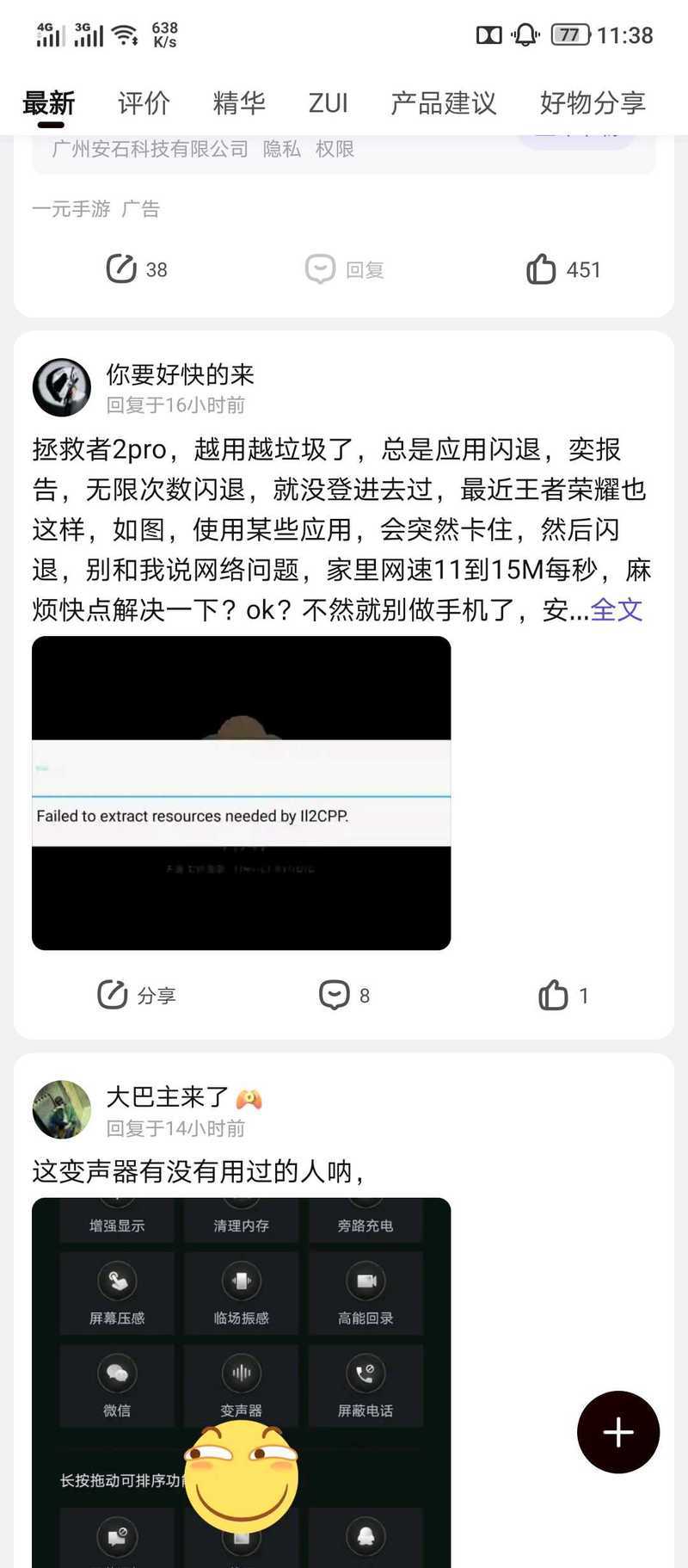Open the 隐私 link in the ad

281,149
